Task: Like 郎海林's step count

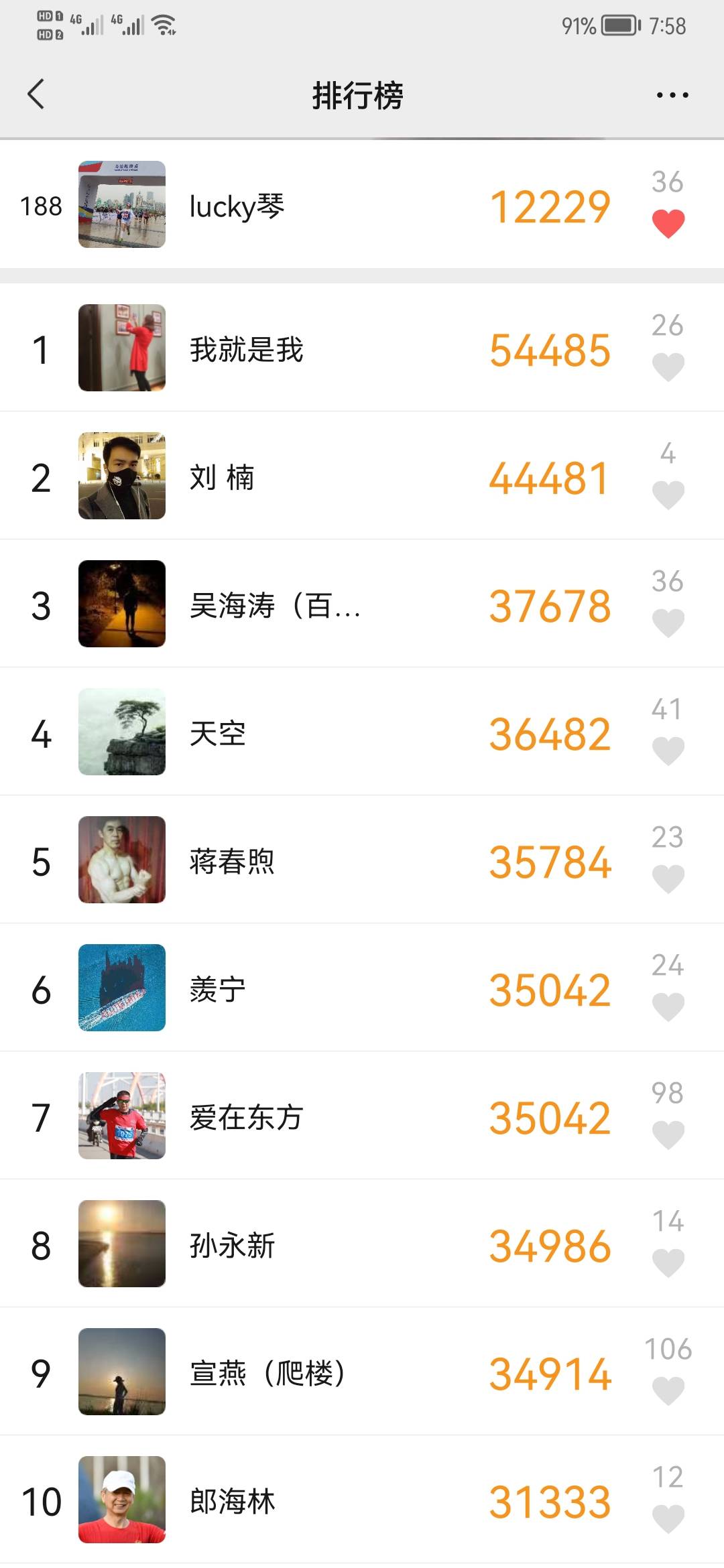Action: click(668, 1518)
